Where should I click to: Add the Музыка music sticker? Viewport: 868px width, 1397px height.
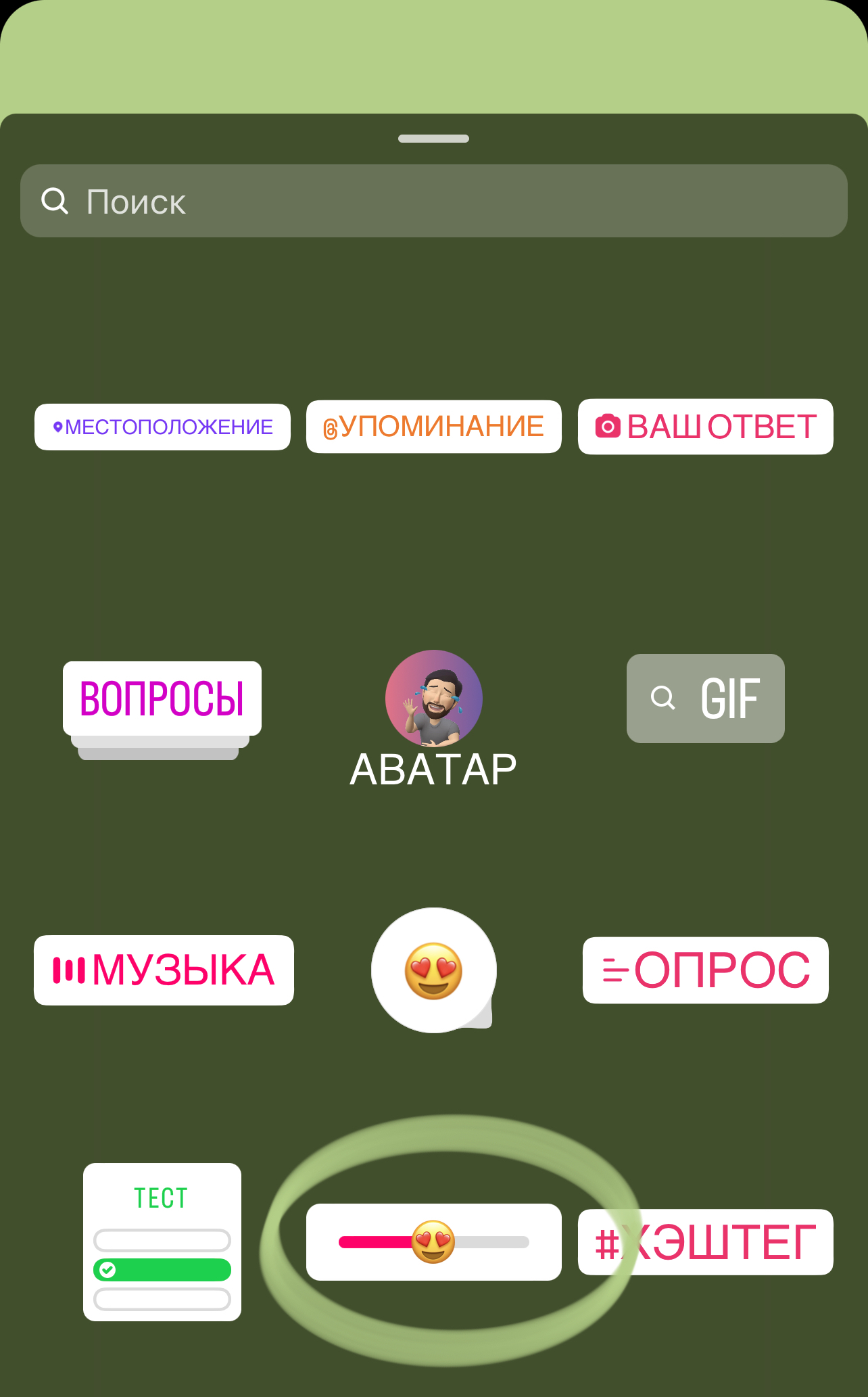(x=164, y=970)
